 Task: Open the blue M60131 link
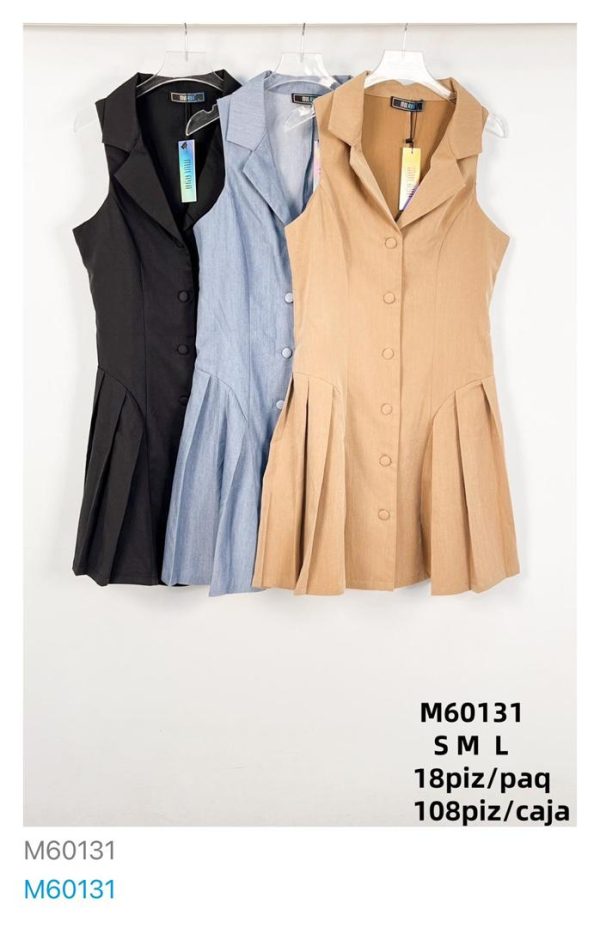point(70,889)
